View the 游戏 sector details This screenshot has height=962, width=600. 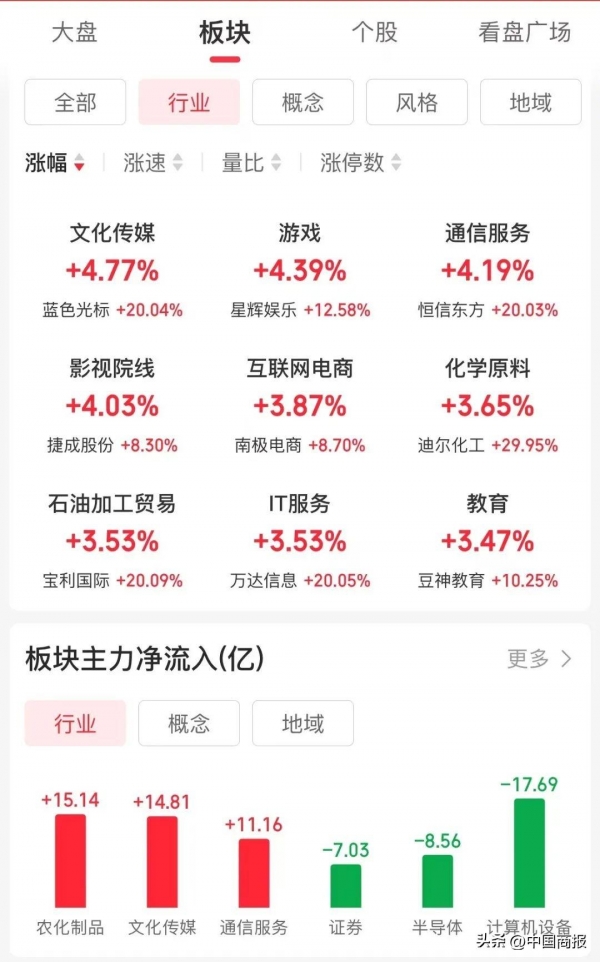pos(299,269)
